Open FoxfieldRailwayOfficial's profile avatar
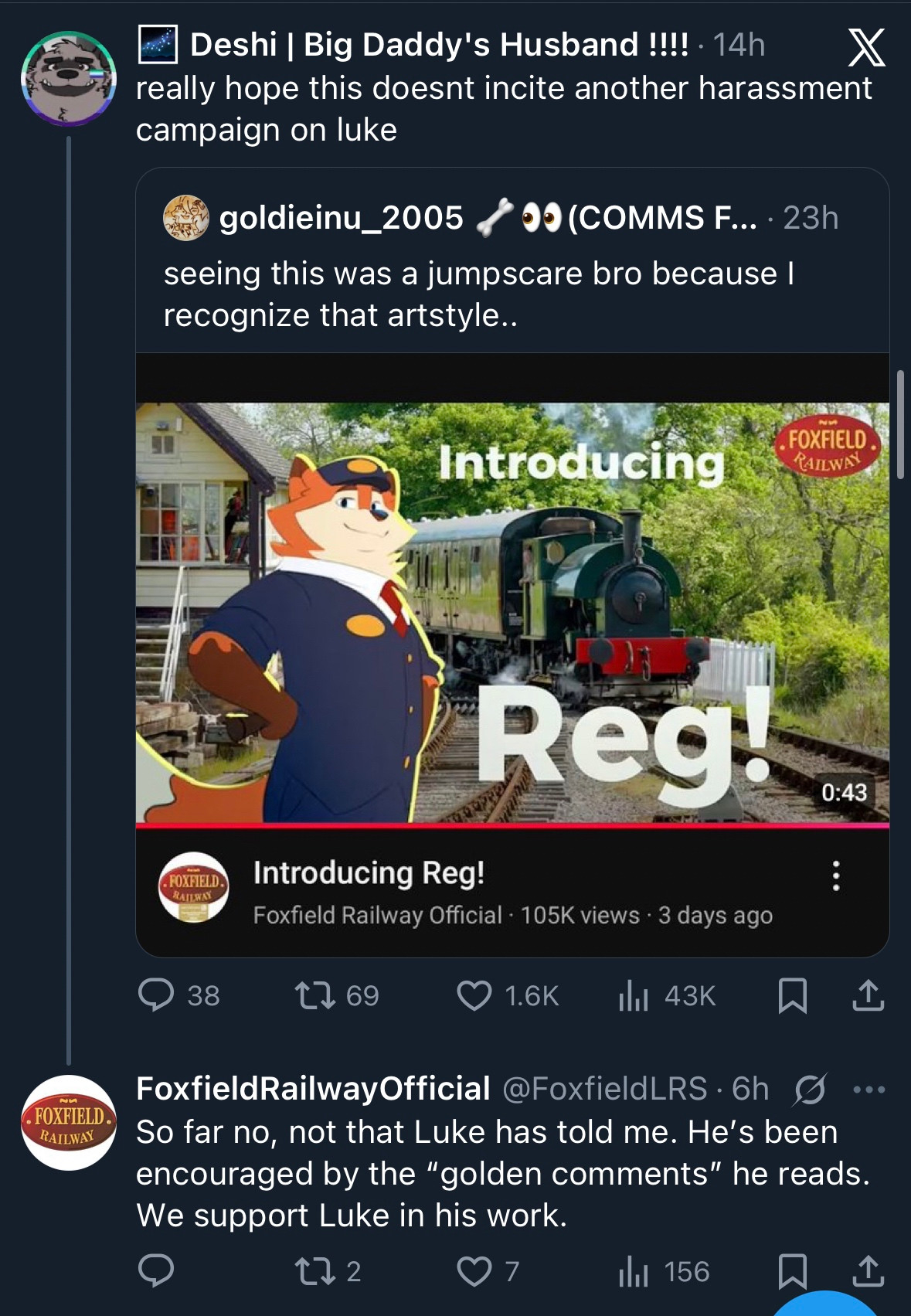The width and height of the screenshot is (911, 1316). point(68,1123)
